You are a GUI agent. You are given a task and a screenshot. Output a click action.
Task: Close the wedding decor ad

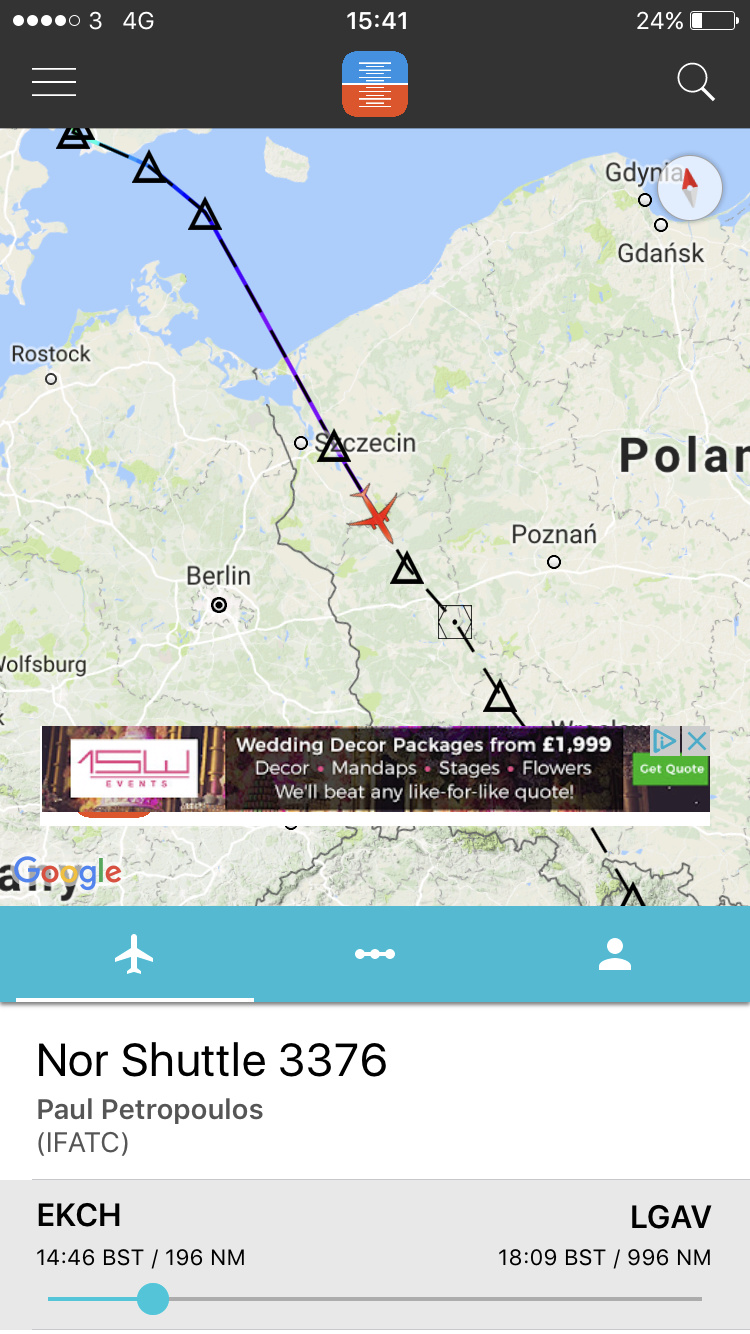[x=696, y=741]
